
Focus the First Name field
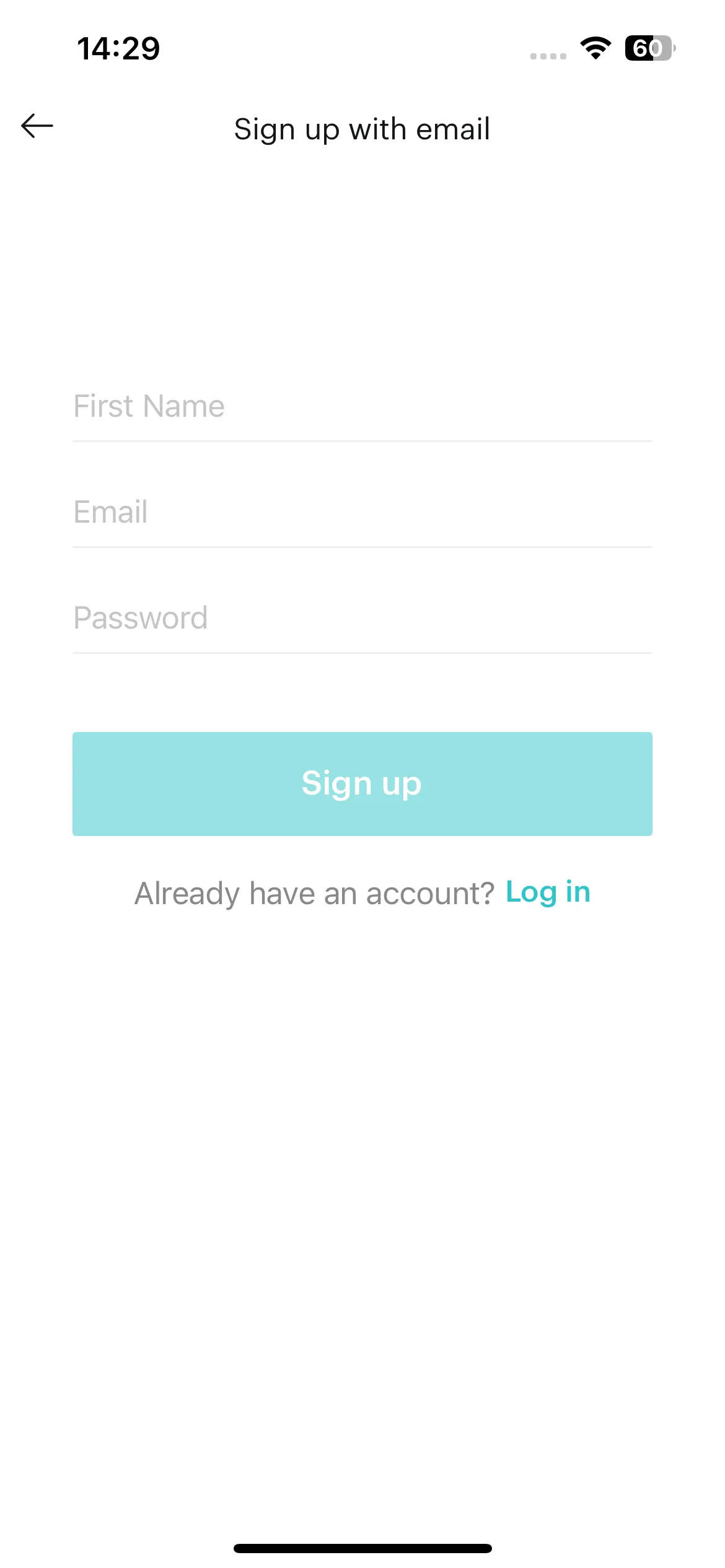coord(362,406)
